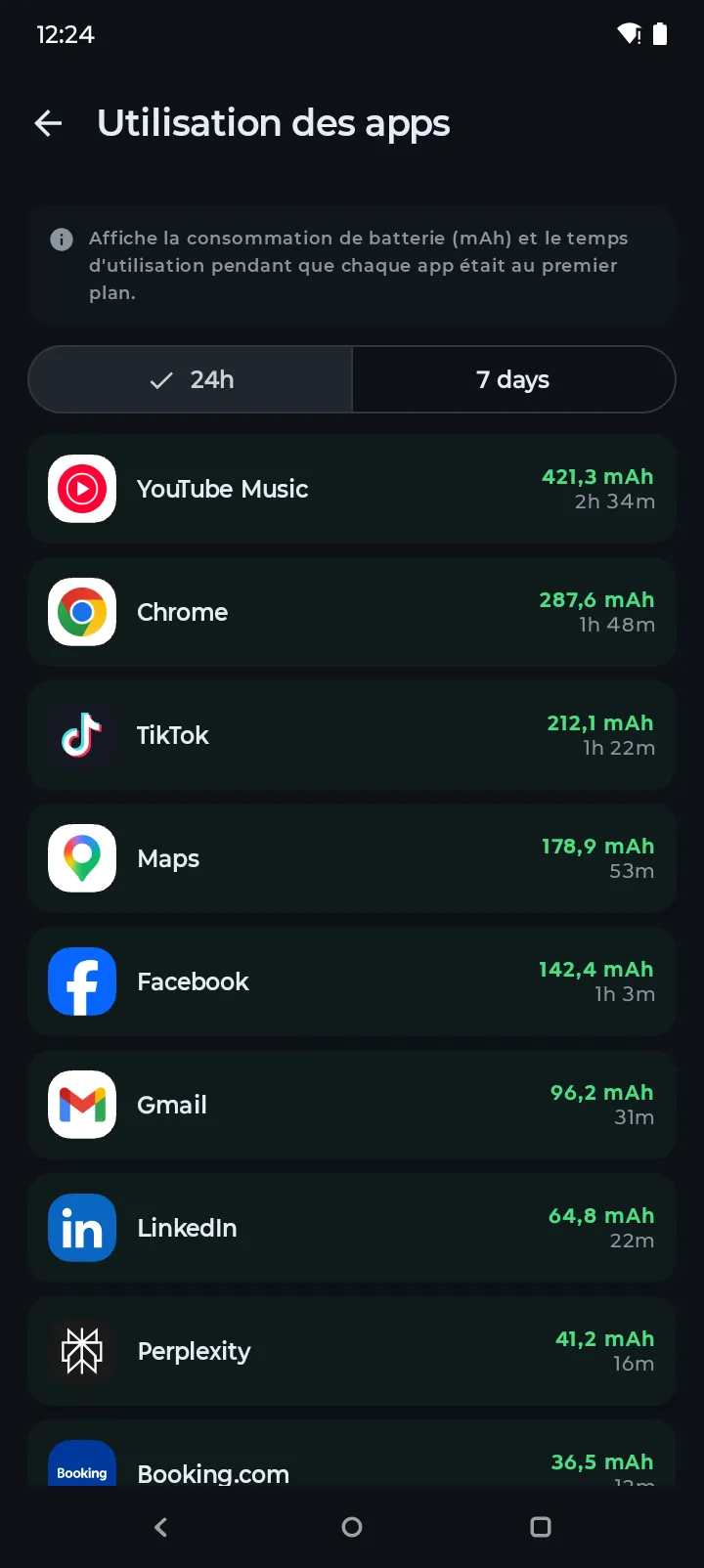Expand the Chrome battery usage row
Viewport: 704px width, 1568px height.
pyautogui.click(x=352, y=612)
